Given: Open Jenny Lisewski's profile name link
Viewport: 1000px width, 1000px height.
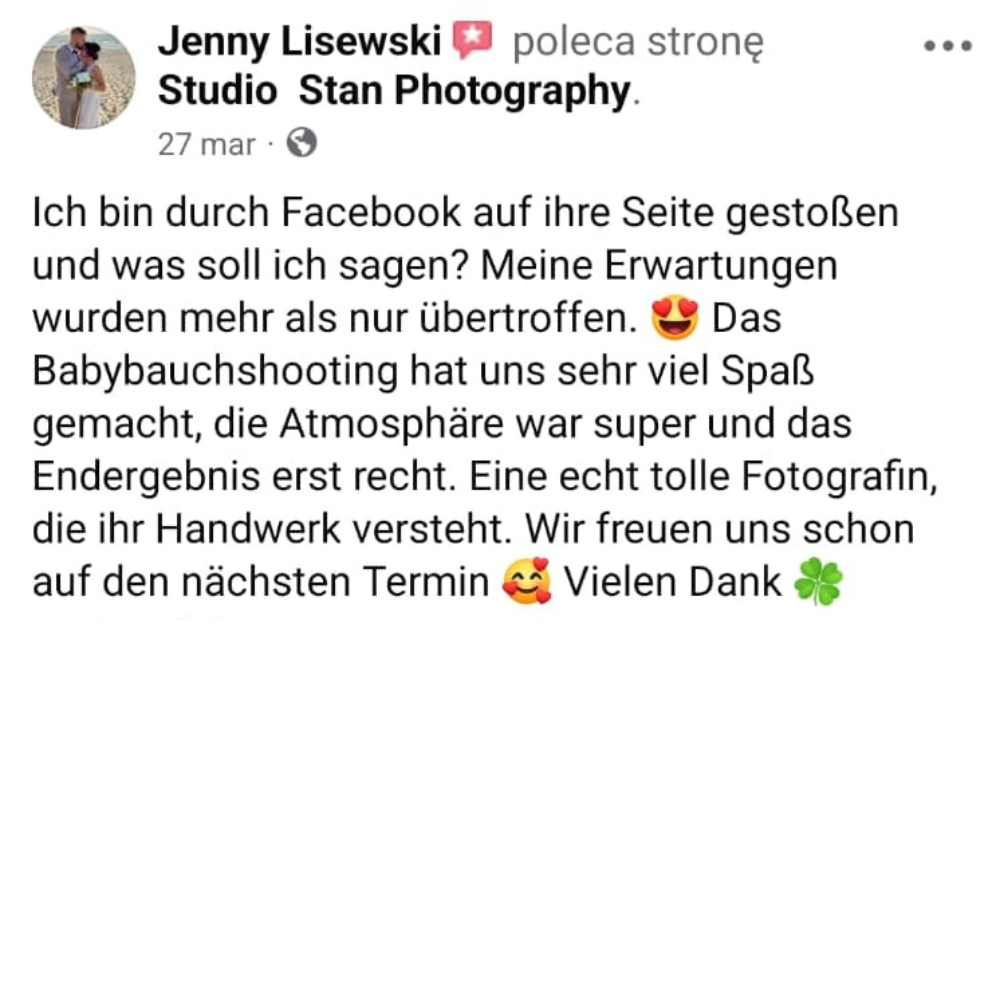Looking at the screenshot, I should pos(299,42).
